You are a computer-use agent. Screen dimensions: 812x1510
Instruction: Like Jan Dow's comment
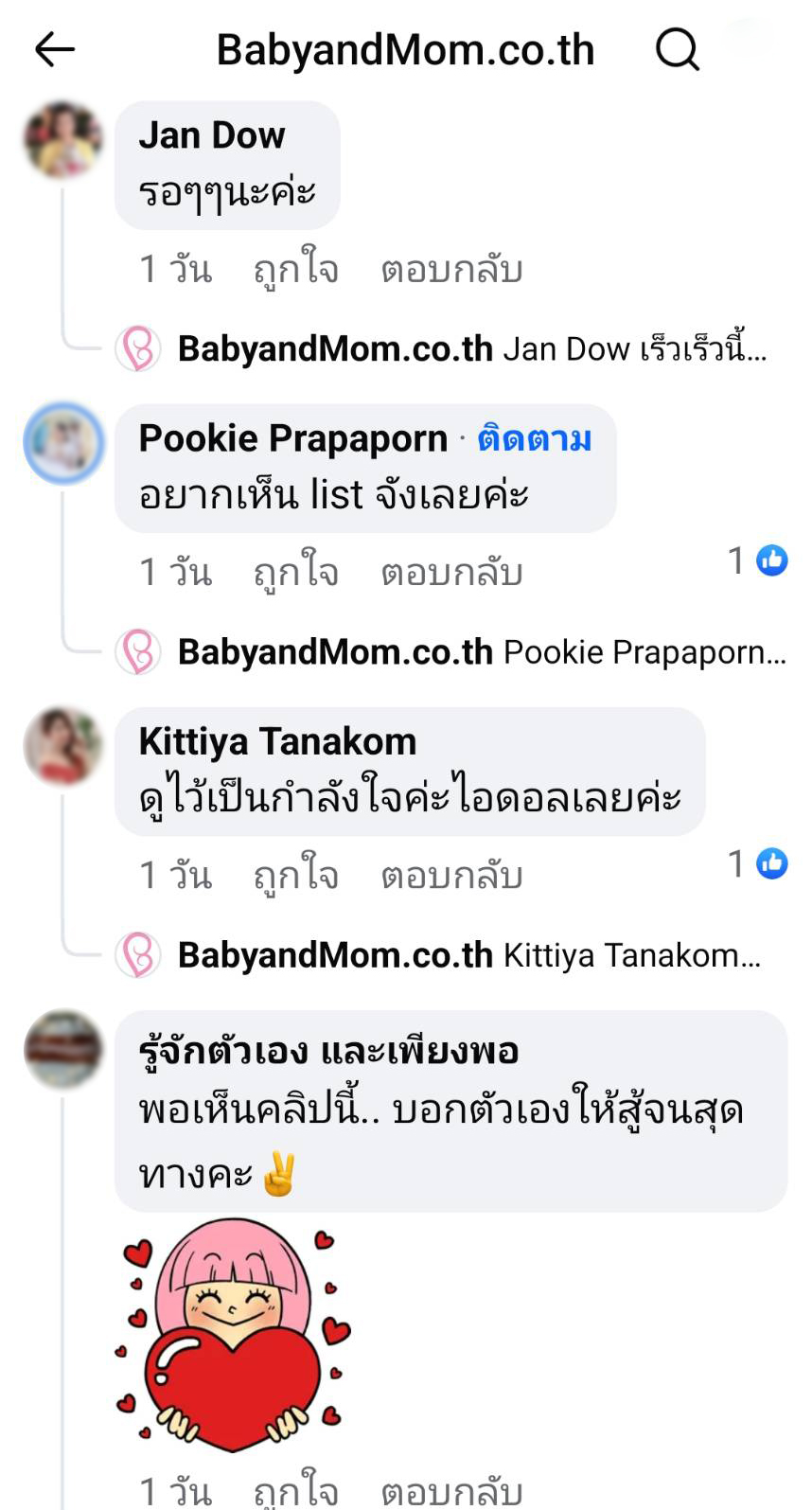295,270
